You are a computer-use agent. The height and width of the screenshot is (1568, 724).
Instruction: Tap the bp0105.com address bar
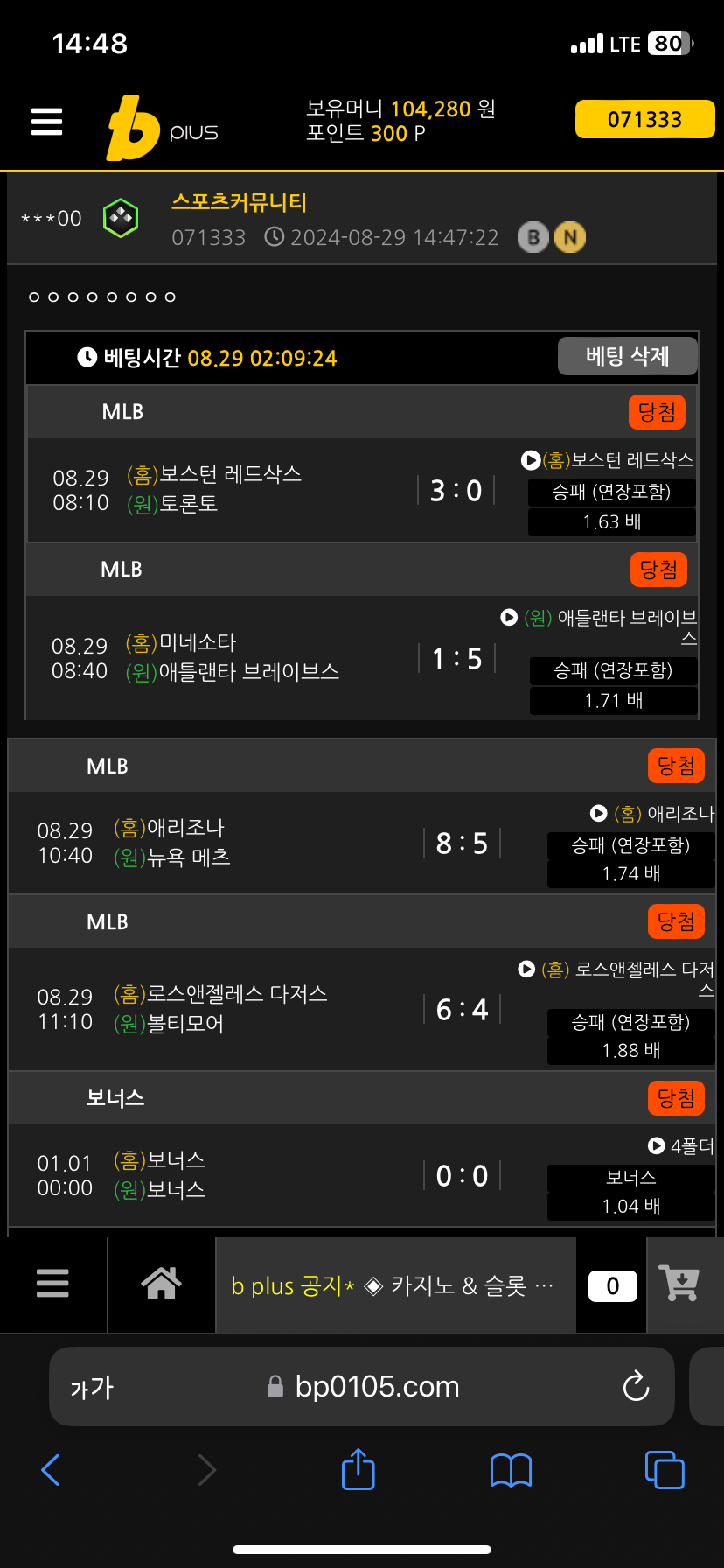point(362,1386)
